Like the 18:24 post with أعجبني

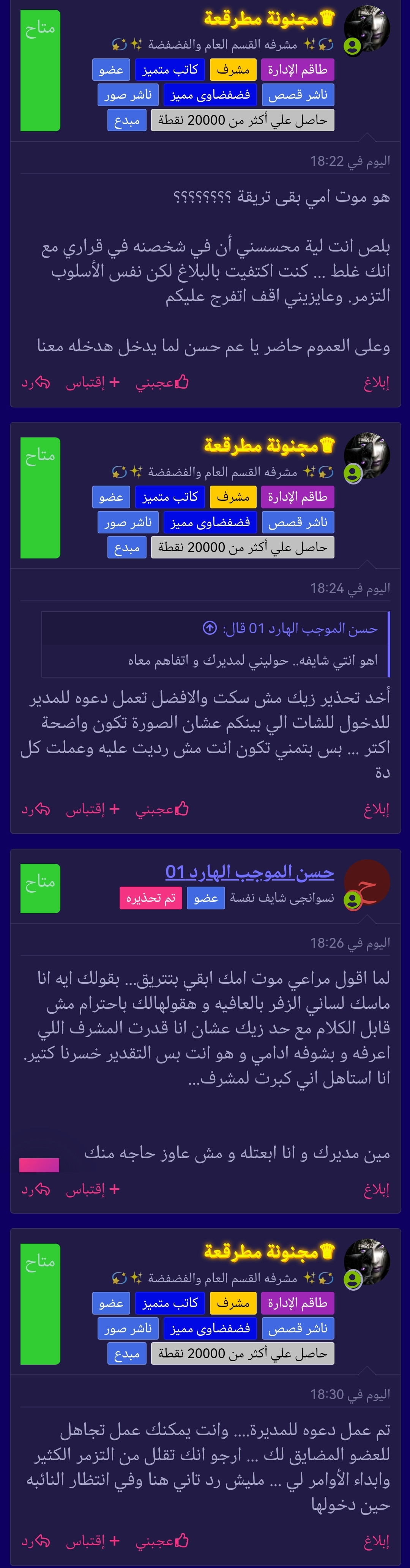pyautogui.click(x=162, y=809)
